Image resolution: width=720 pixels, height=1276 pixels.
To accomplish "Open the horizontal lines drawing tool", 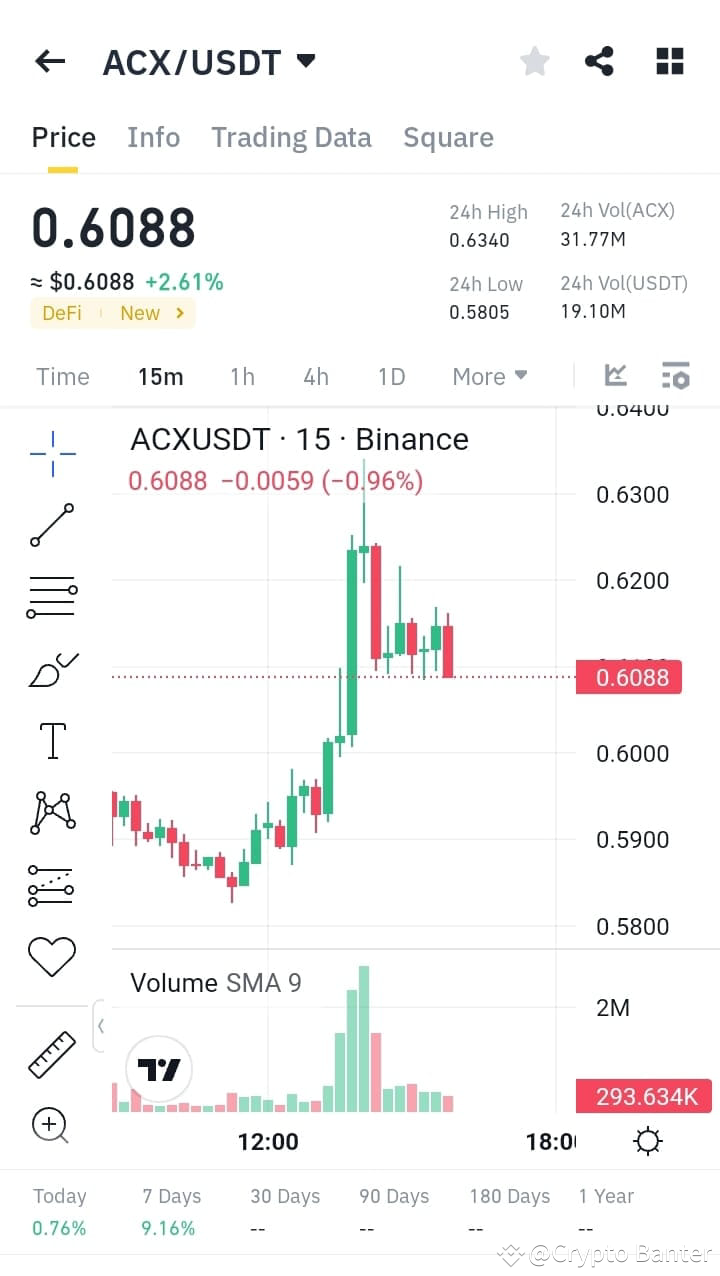I will tap(50, 596).
